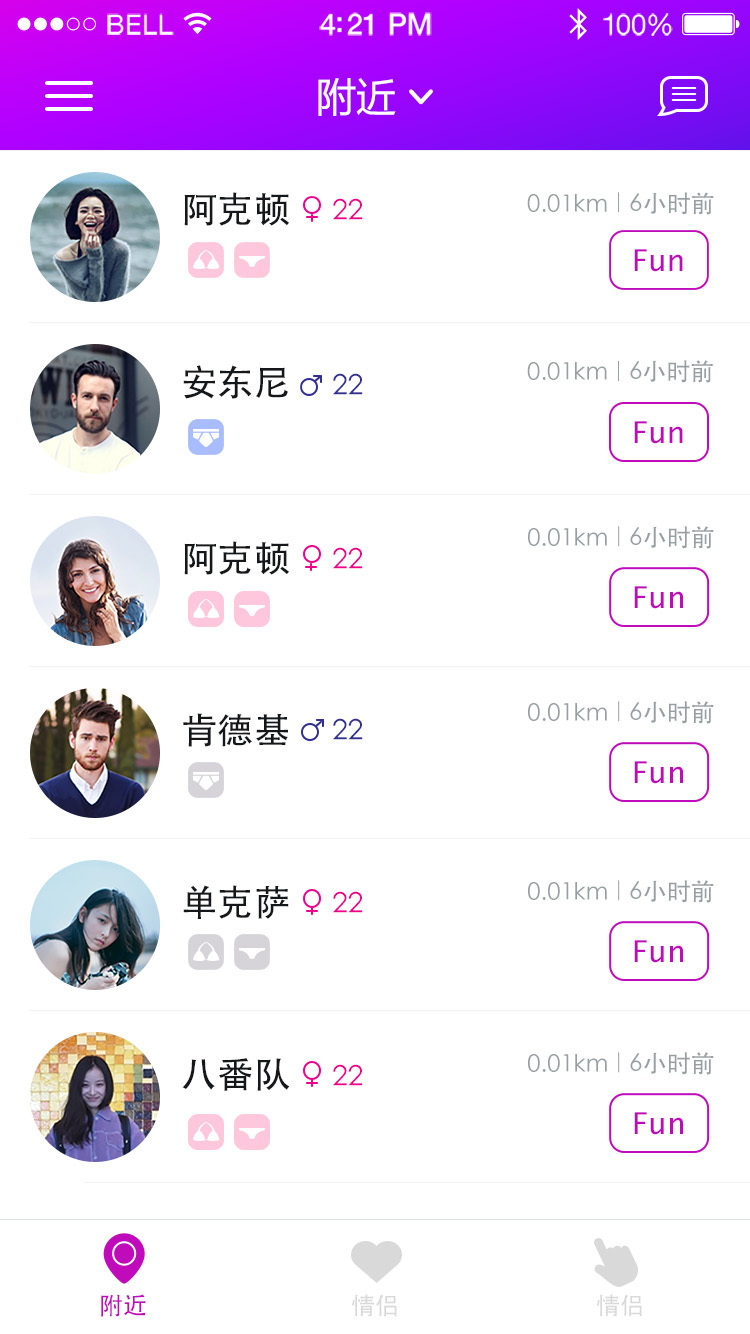Open the messages chat icon
The image size is (750, 1334).
[683, 96]
